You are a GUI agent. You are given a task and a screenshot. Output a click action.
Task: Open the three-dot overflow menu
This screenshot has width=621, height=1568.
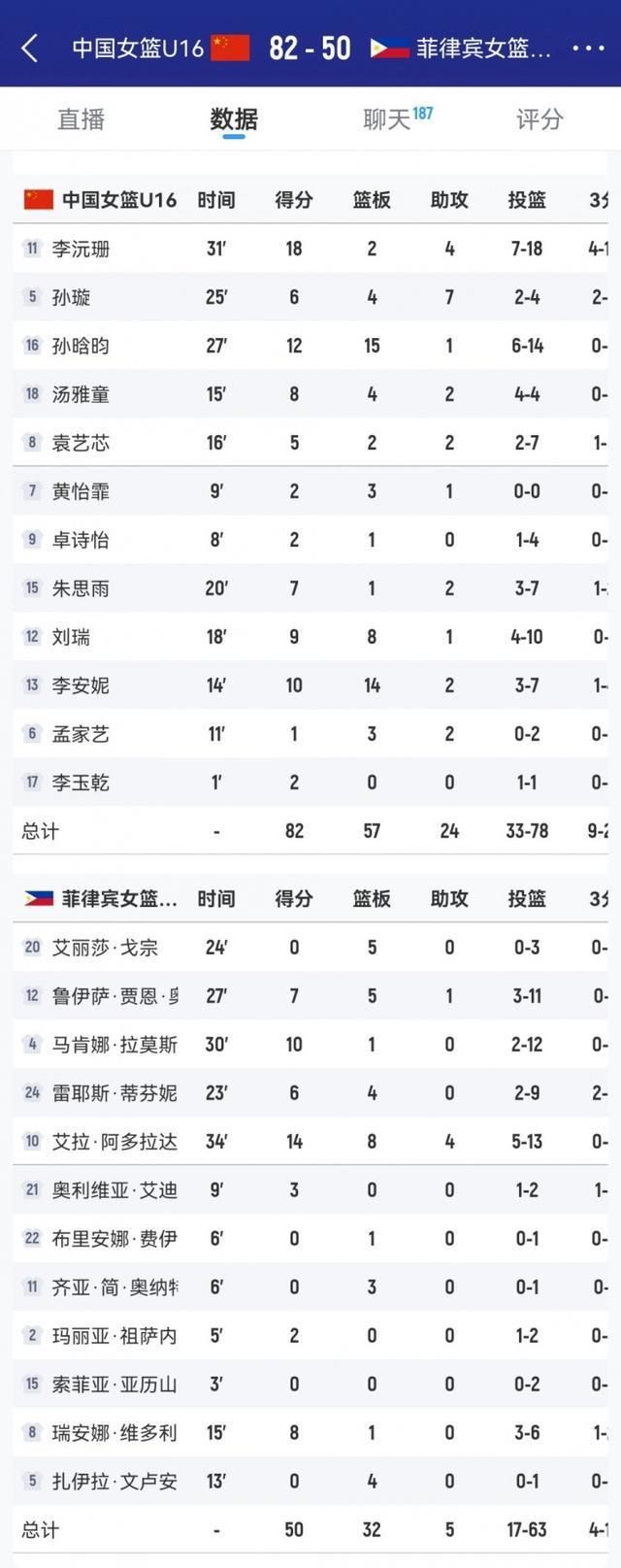coord(588,48)
